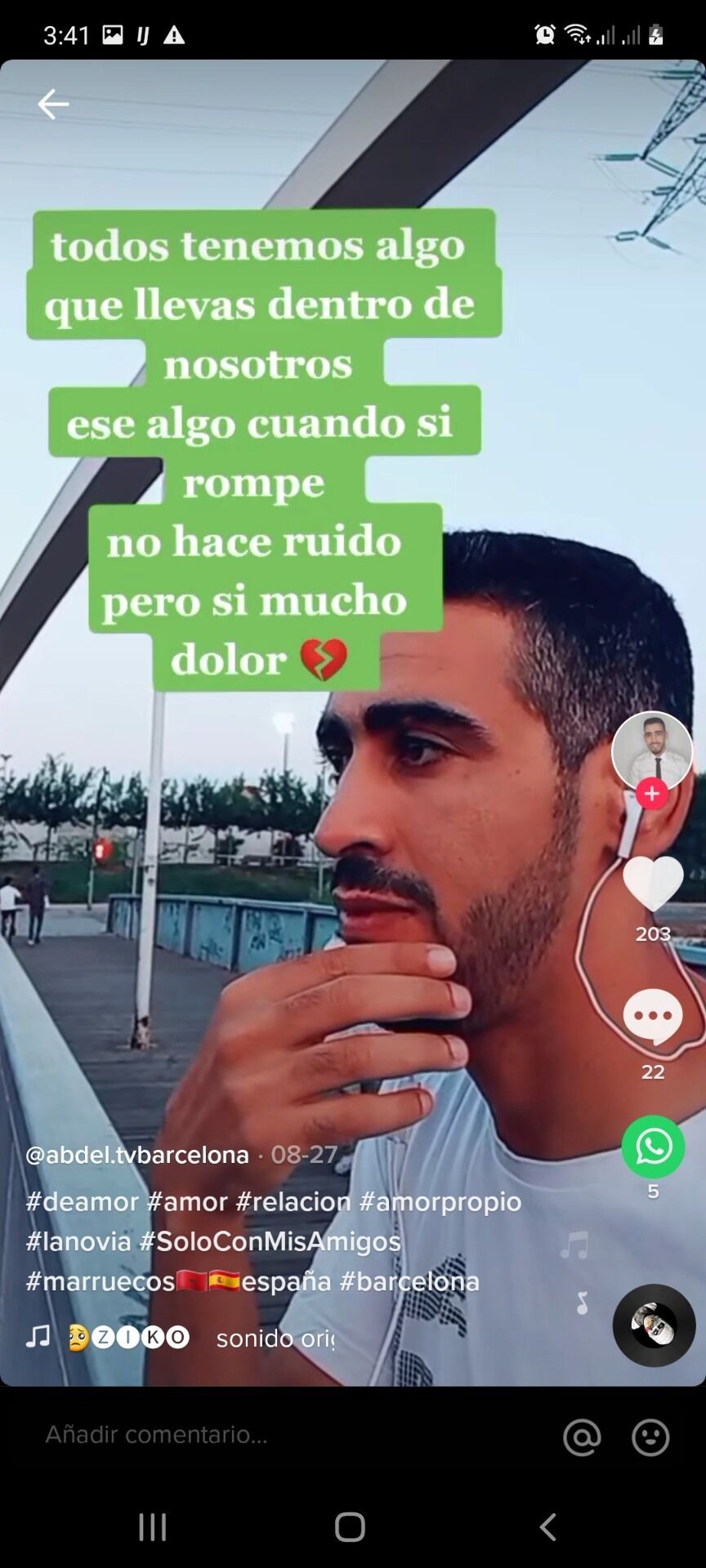Viewport: 706px width, 1568px height.
Task: Follow the creator with the plus badge
Action: [652, 793]
